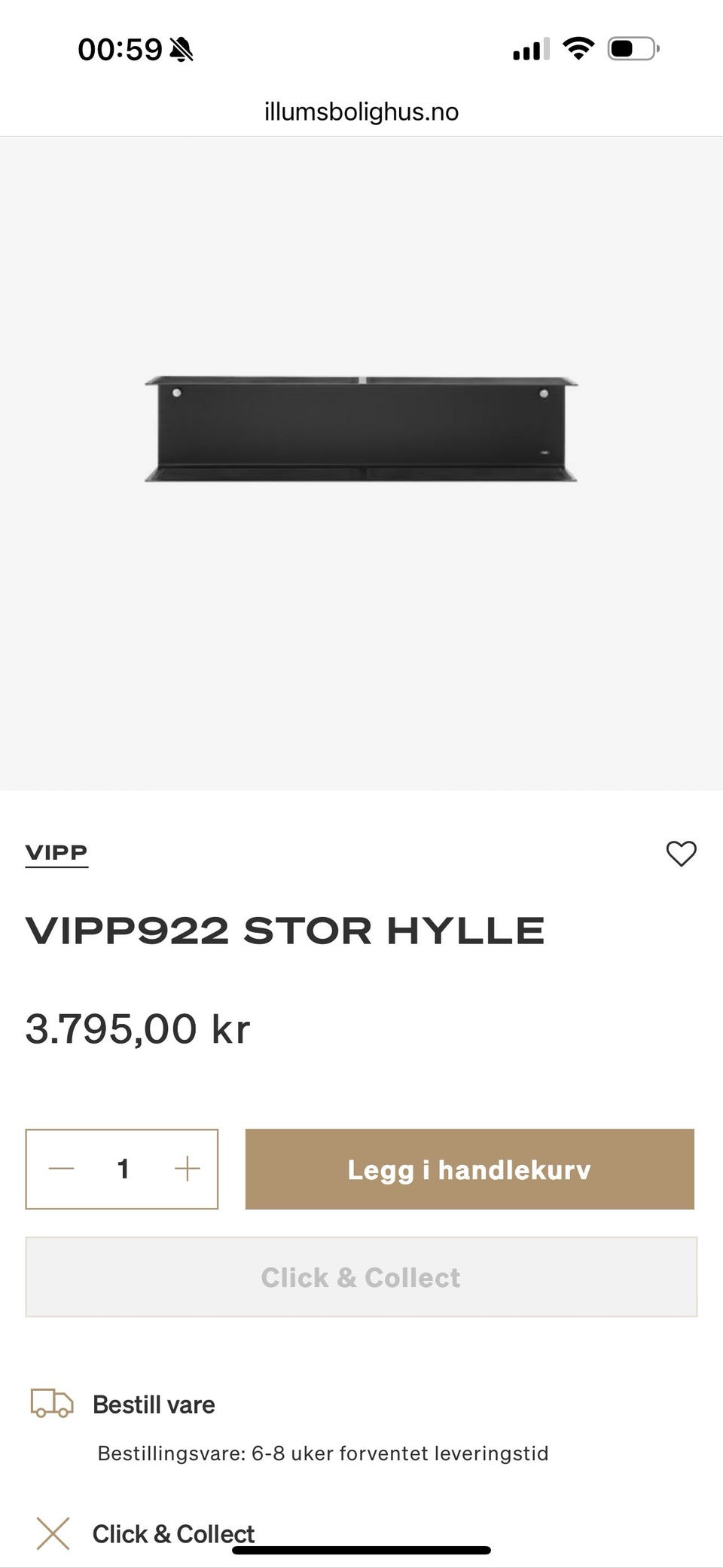
Task: Tap the illumsbolighus.no address bar
Action: [361, 112]
